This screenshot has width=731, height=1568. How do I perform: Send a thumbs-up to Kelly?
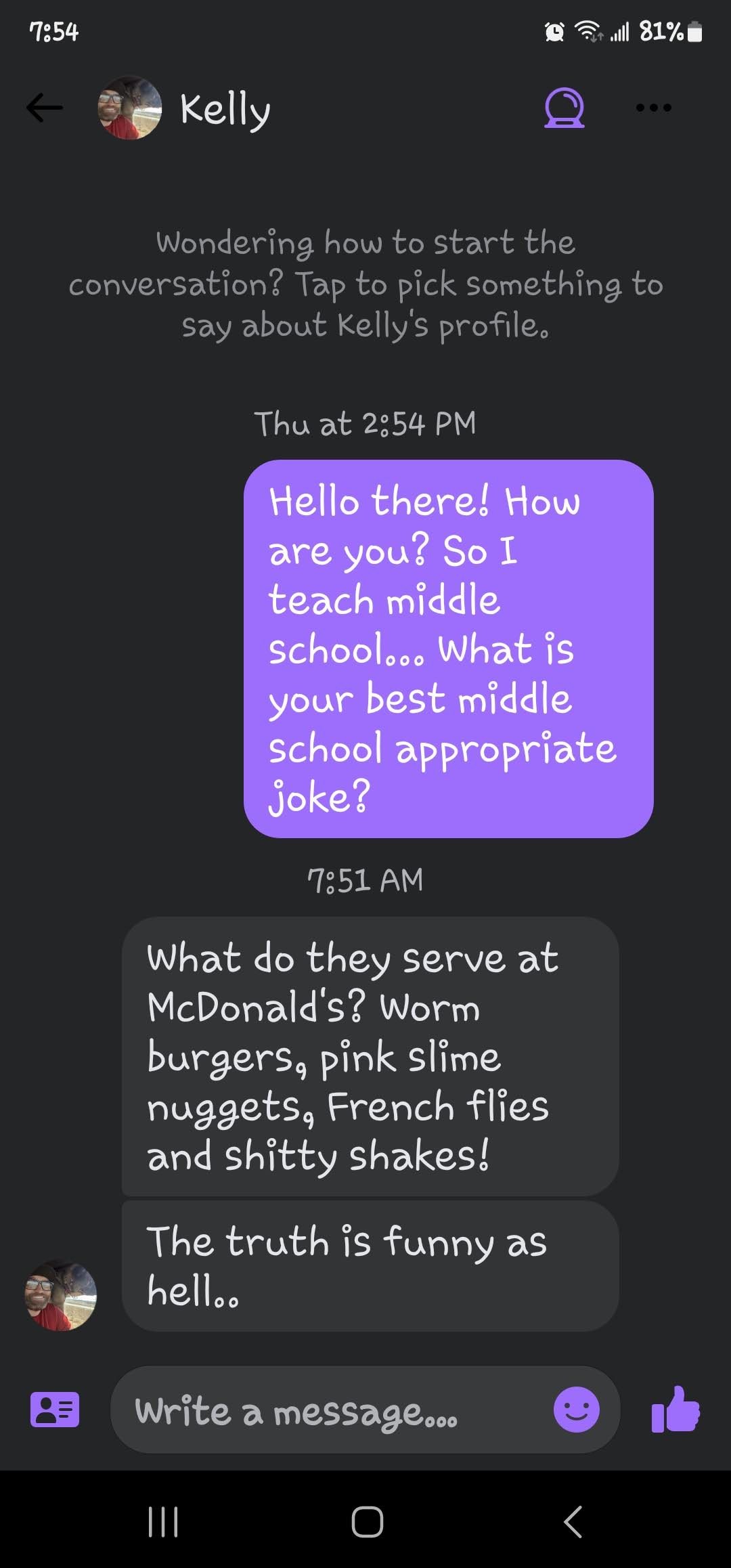coord(675,1410)
